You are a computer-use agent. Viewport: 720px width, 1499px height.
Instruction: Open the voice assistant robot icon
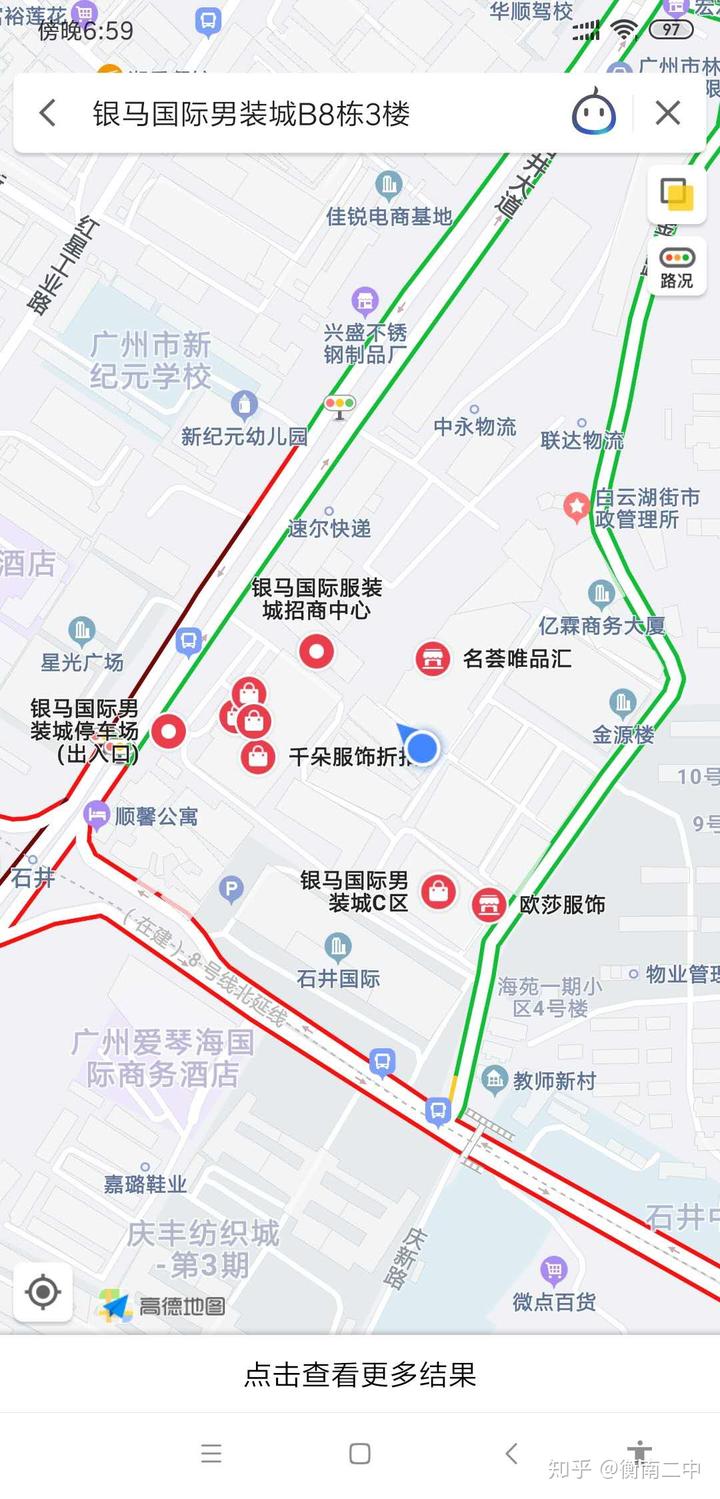pyautogui.click(x=594, y=111)
